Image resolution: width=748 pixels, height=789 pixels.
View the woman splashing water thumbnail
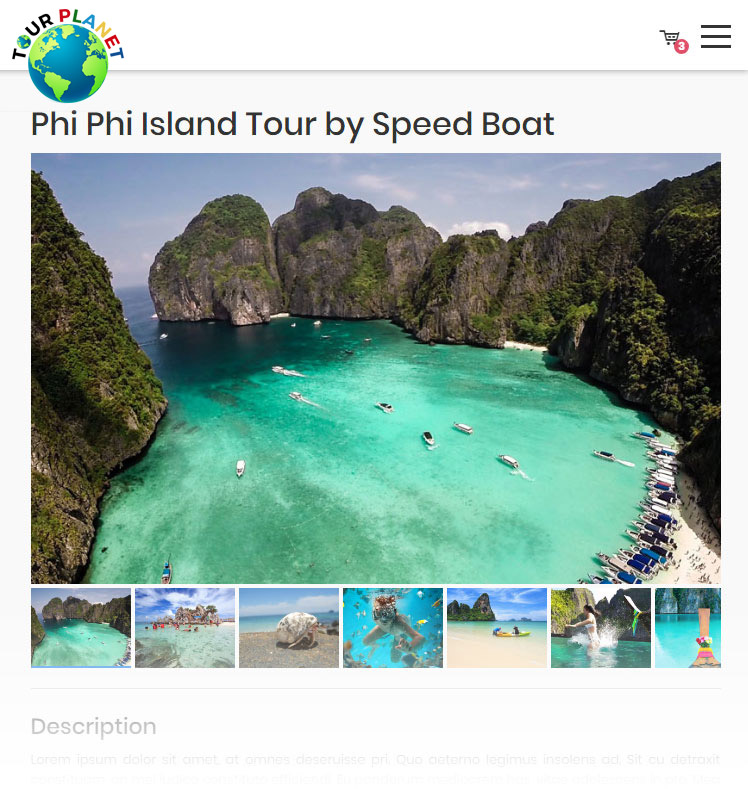(601, 627)
